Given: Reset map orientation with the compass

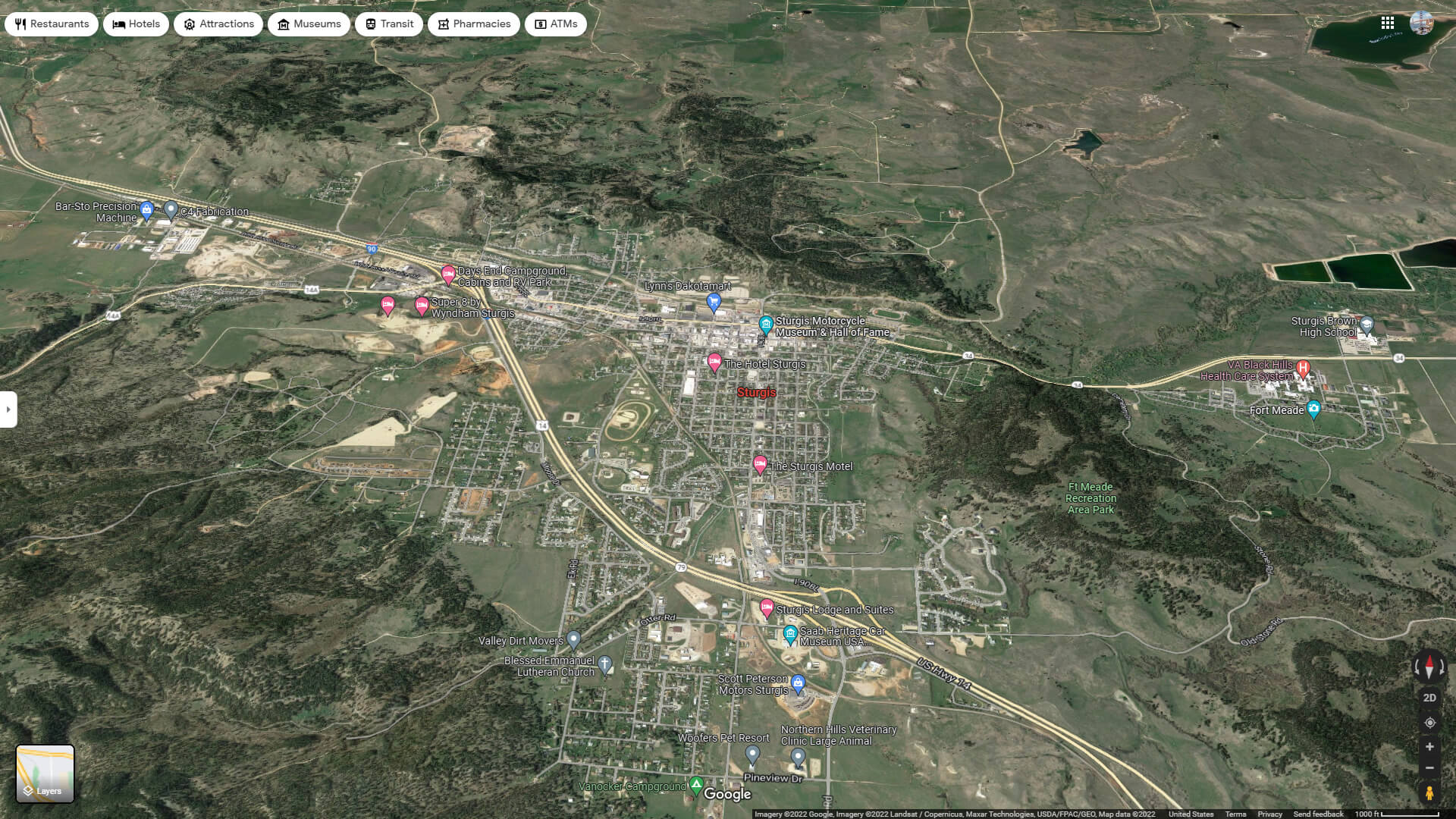Looking at the screenshot, I should pyautogui.click(x=1429, y=667).
